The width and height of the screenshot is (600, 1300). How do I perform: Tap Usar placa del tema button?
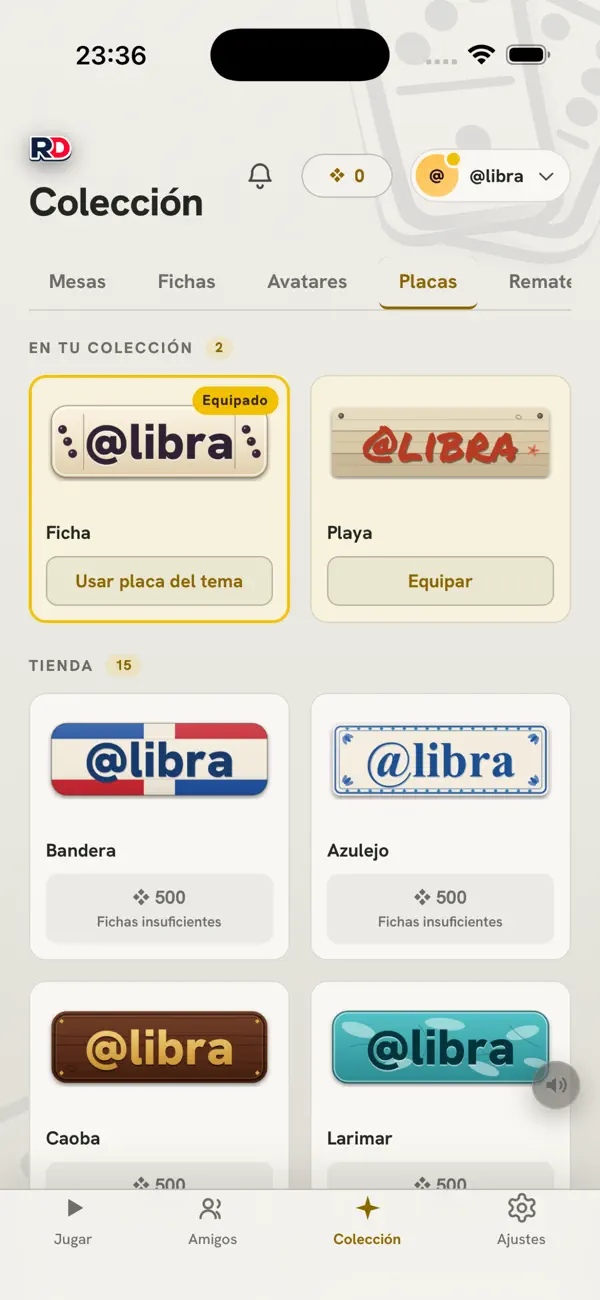point(159,581)
